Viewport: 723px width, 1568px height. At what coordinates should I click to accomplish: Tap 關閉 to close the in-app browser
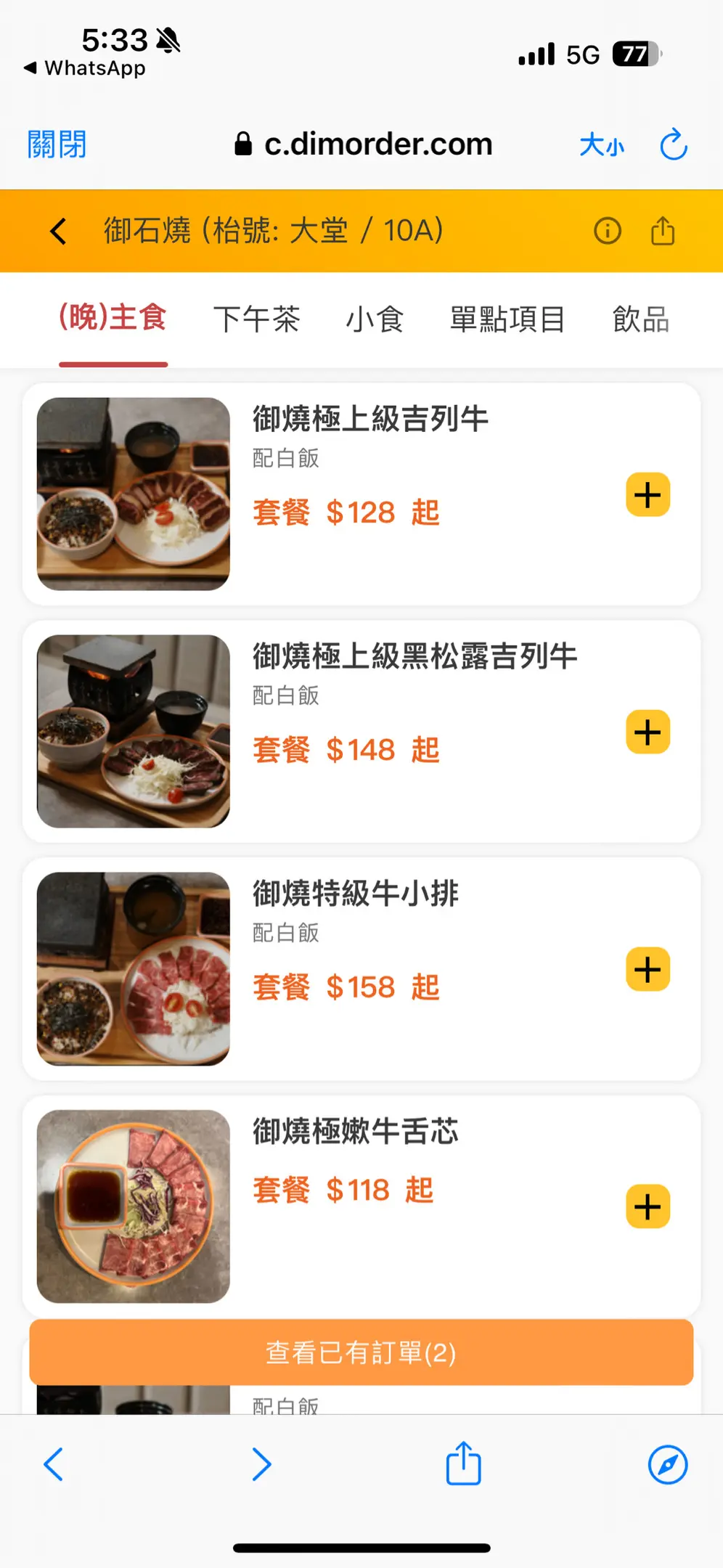[57, 144]
